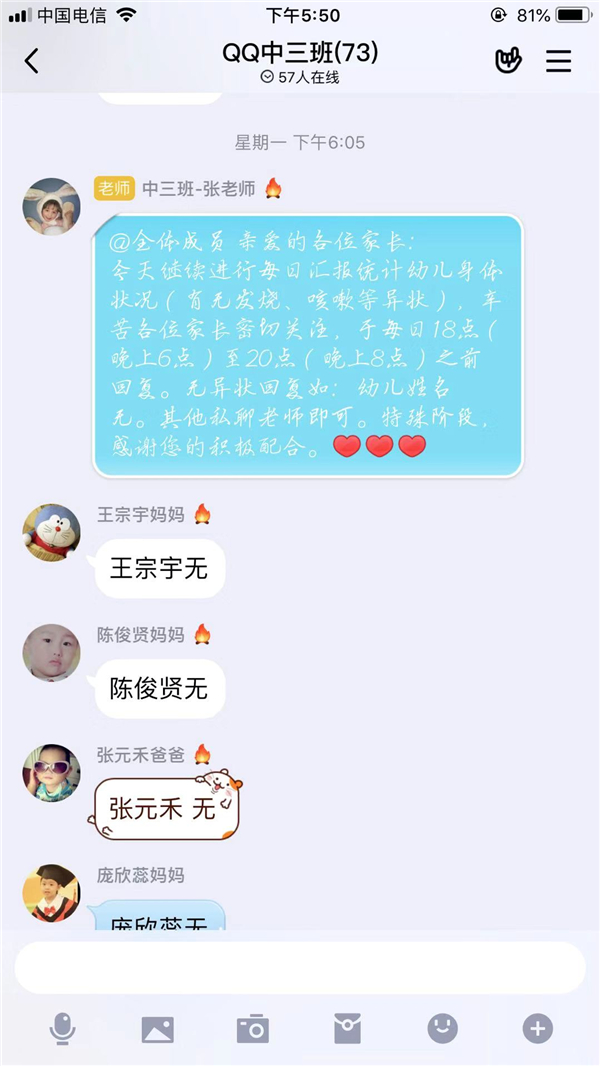Open the photo gallery picker

tap(158, 1028)
